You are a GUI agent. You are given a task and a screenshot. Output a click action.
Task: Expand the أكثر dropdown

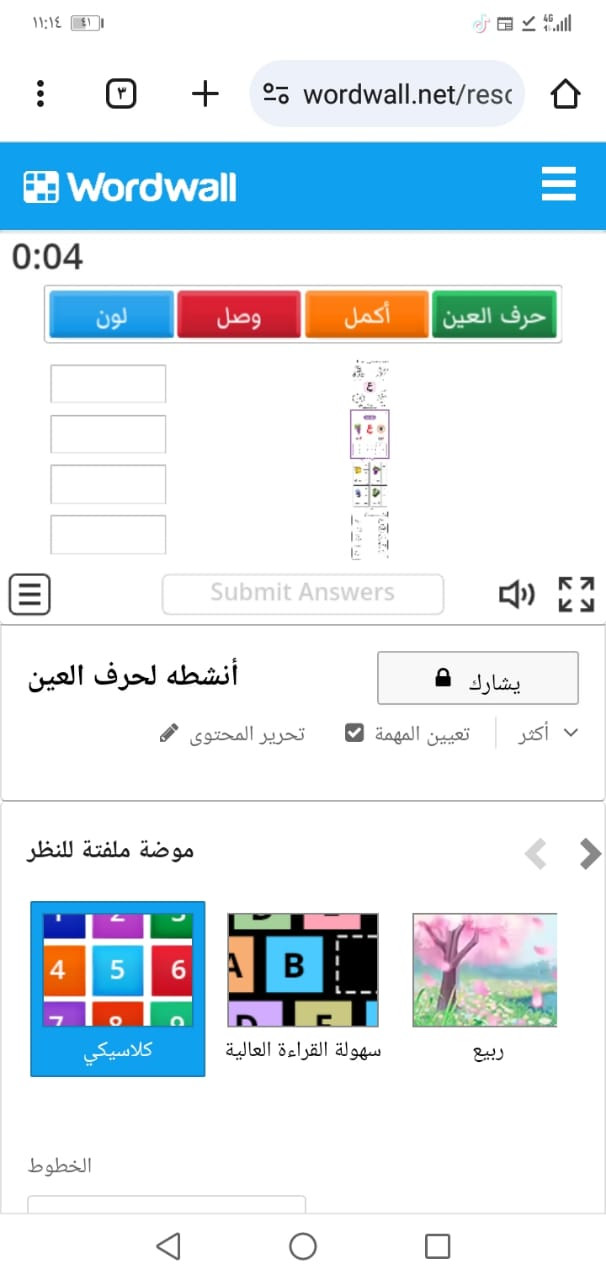pyautogui.click(x=547, y=734)
